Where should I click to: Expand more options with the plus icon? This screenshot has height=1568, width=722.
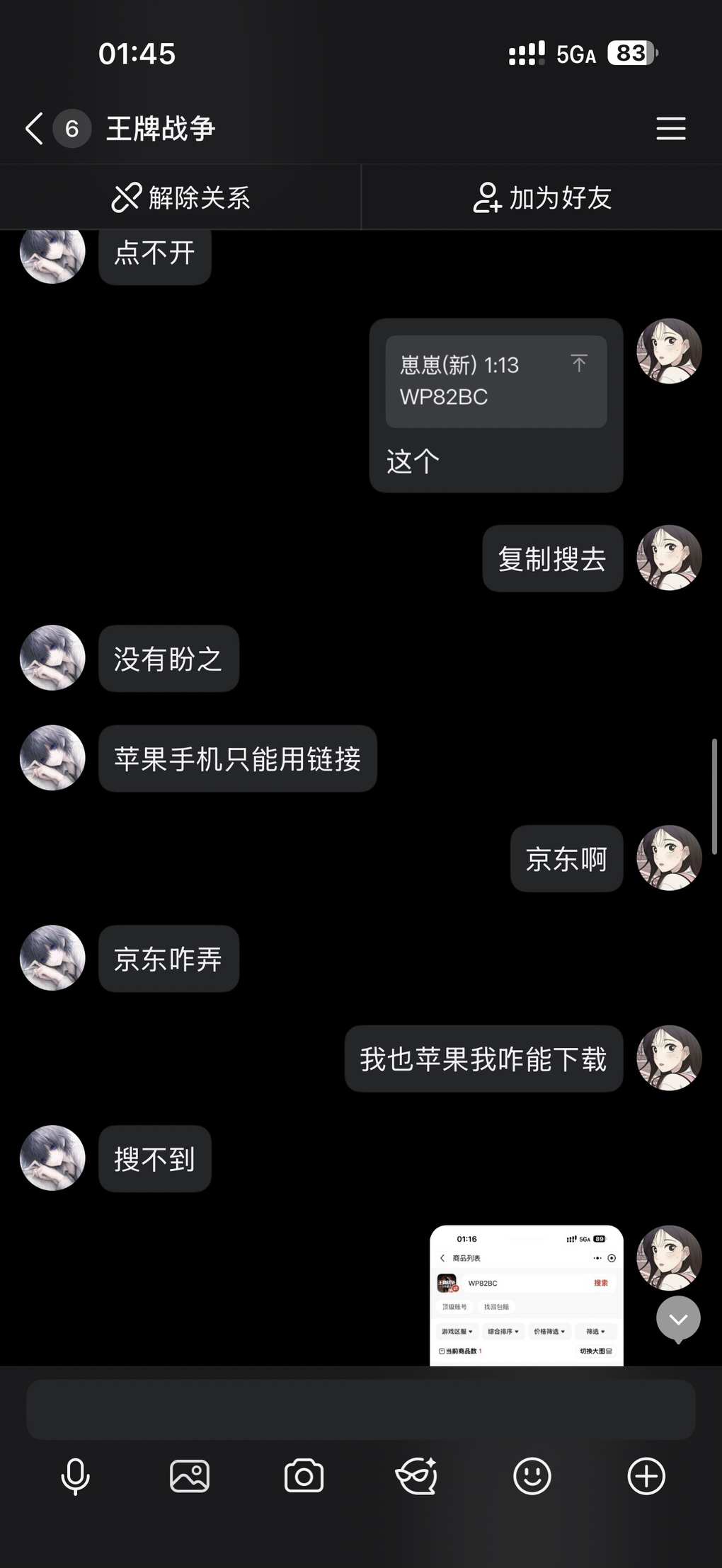(x=646, y=1477)
